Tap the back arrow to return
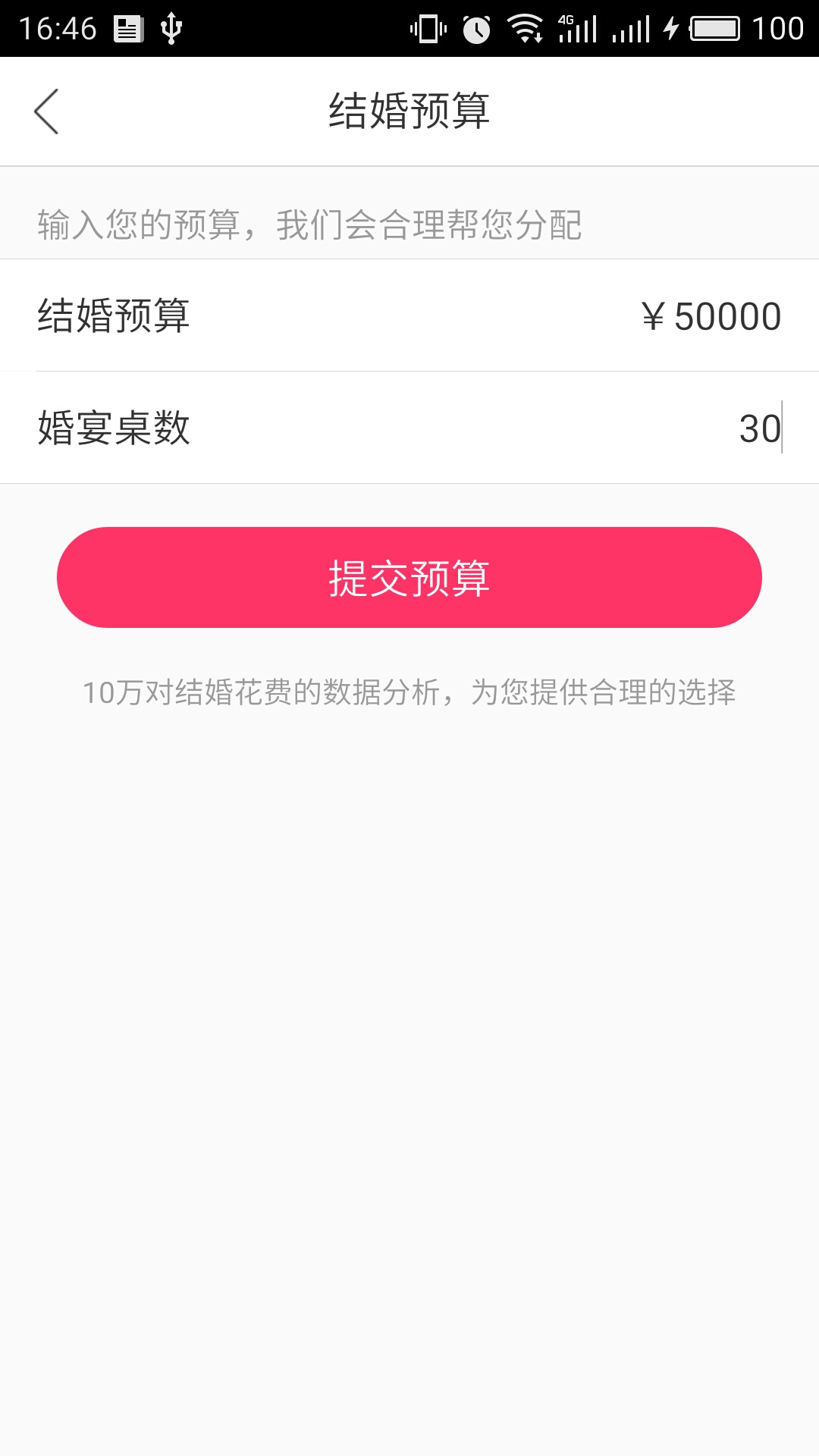The width and height of the screenshot is (819, 1456). [x=47, y=111]
